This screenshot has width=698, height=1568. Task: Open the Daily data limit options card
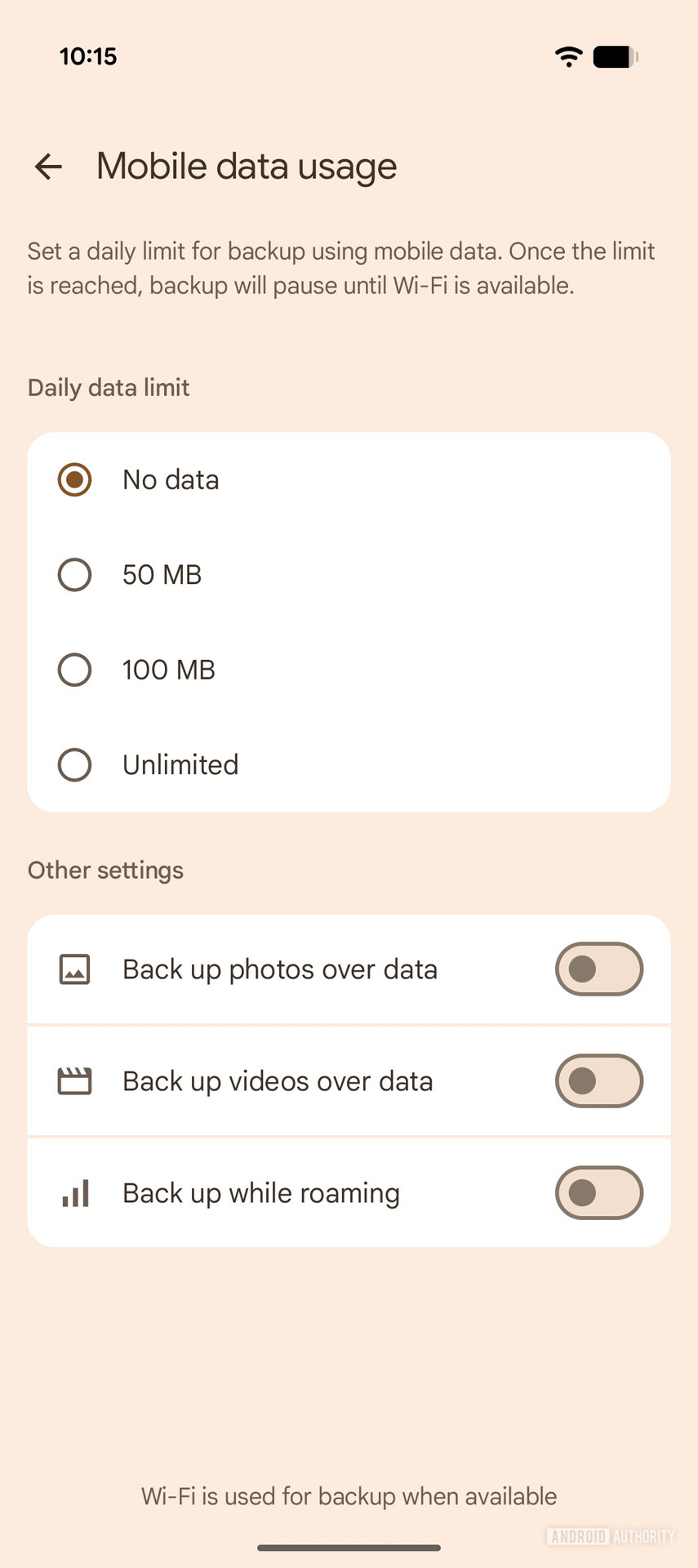[349, 622]
